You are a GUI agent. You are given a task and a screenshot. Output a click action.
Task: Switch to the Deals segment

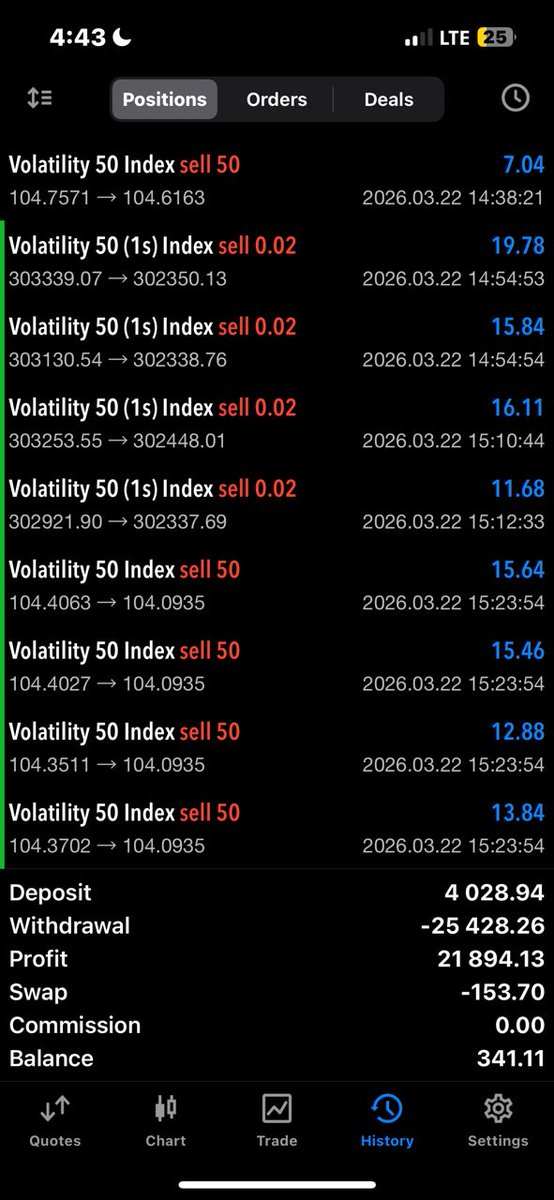pyautogui.click(x=389, y=99)
